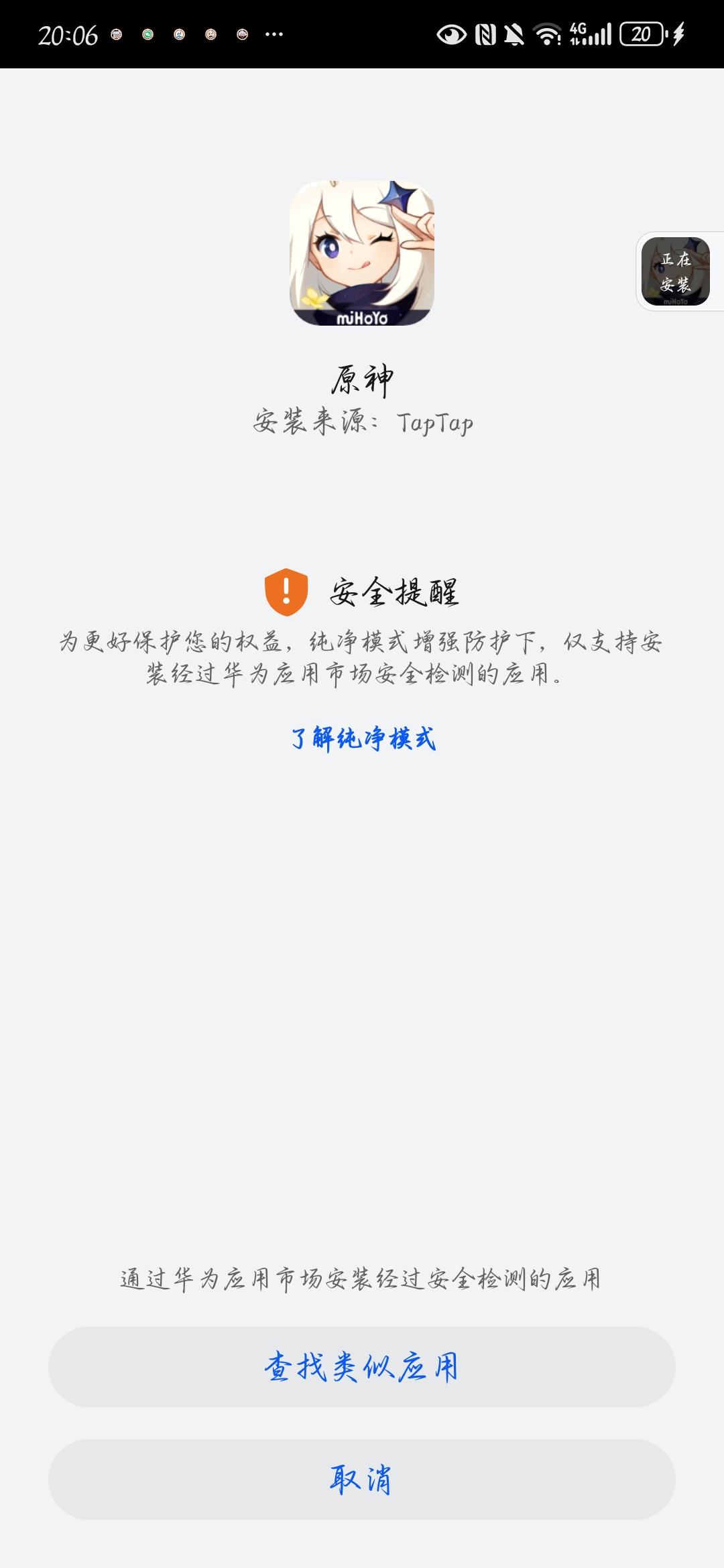Select the 安装来源 TapTap source text
This screenshot has width=724, height=1568.
click(x=362, y=423)
